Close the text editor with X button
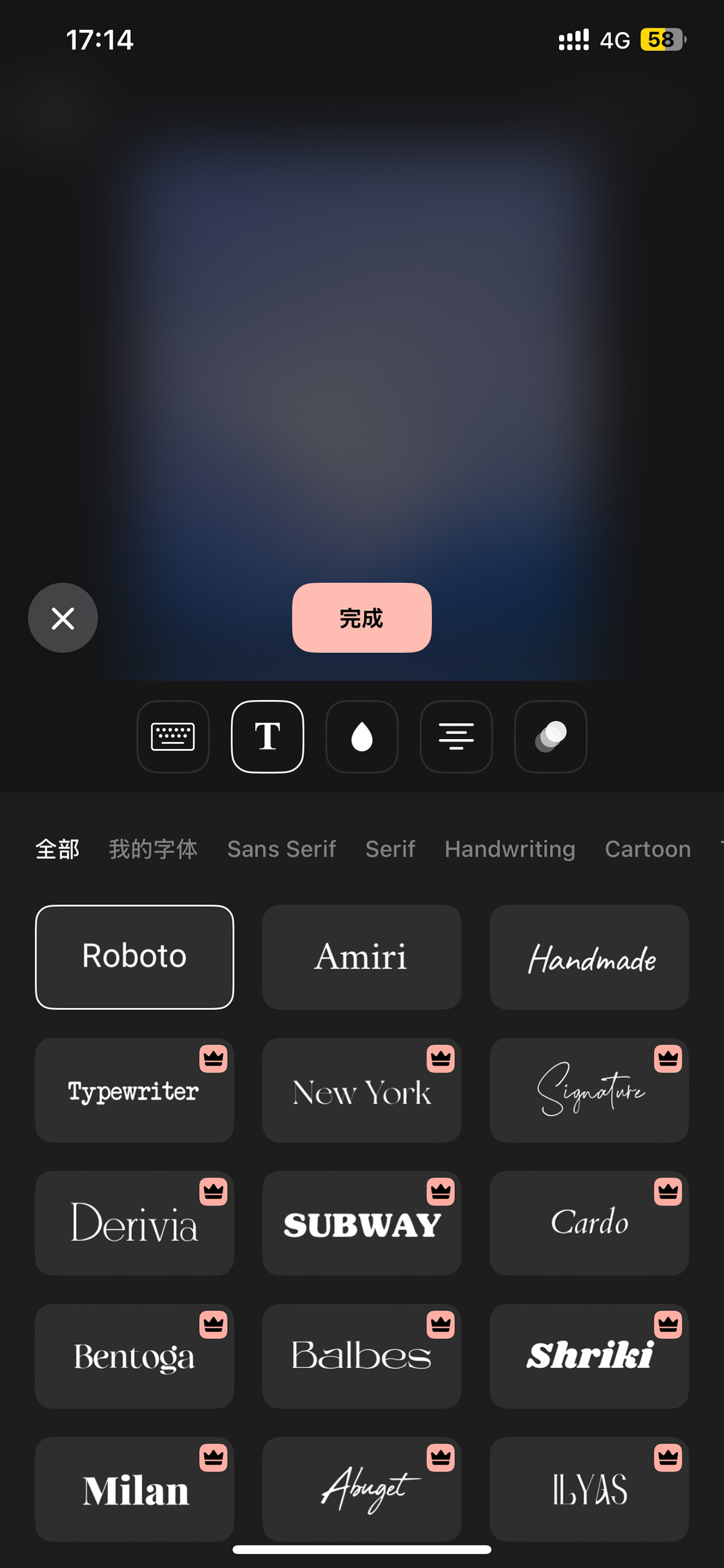Viewport: 724px width, 1568px height. (x=62, y=618)
